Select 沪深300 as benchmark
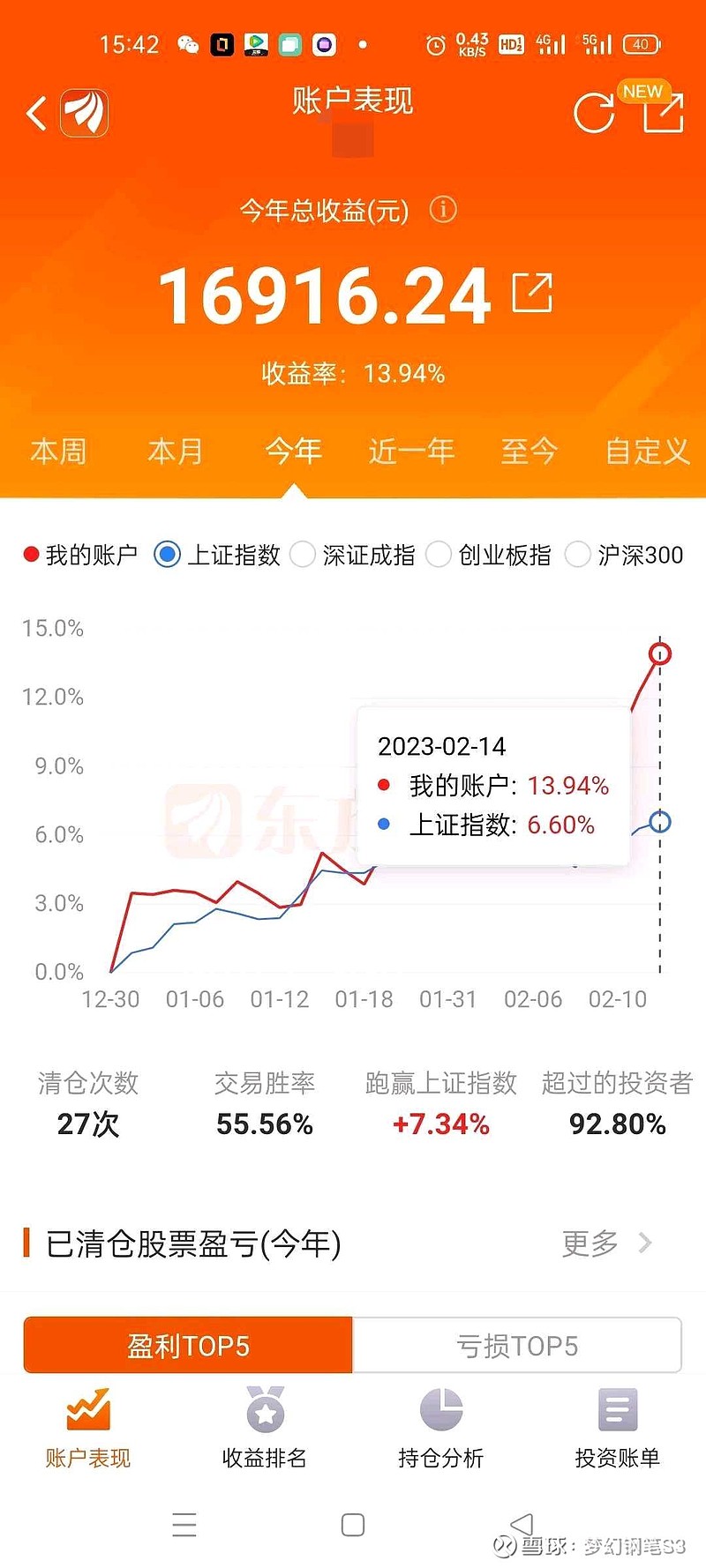The width and height of the screenshot is (706, 1568). tap(625, 555)
